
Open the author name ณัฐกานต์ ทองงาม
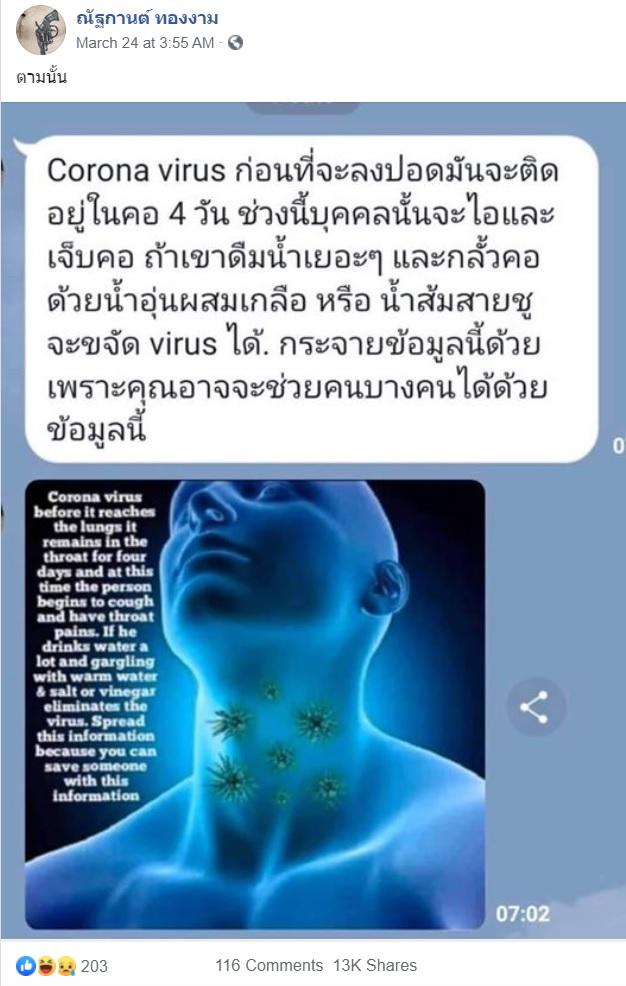[x=147, y=18]
